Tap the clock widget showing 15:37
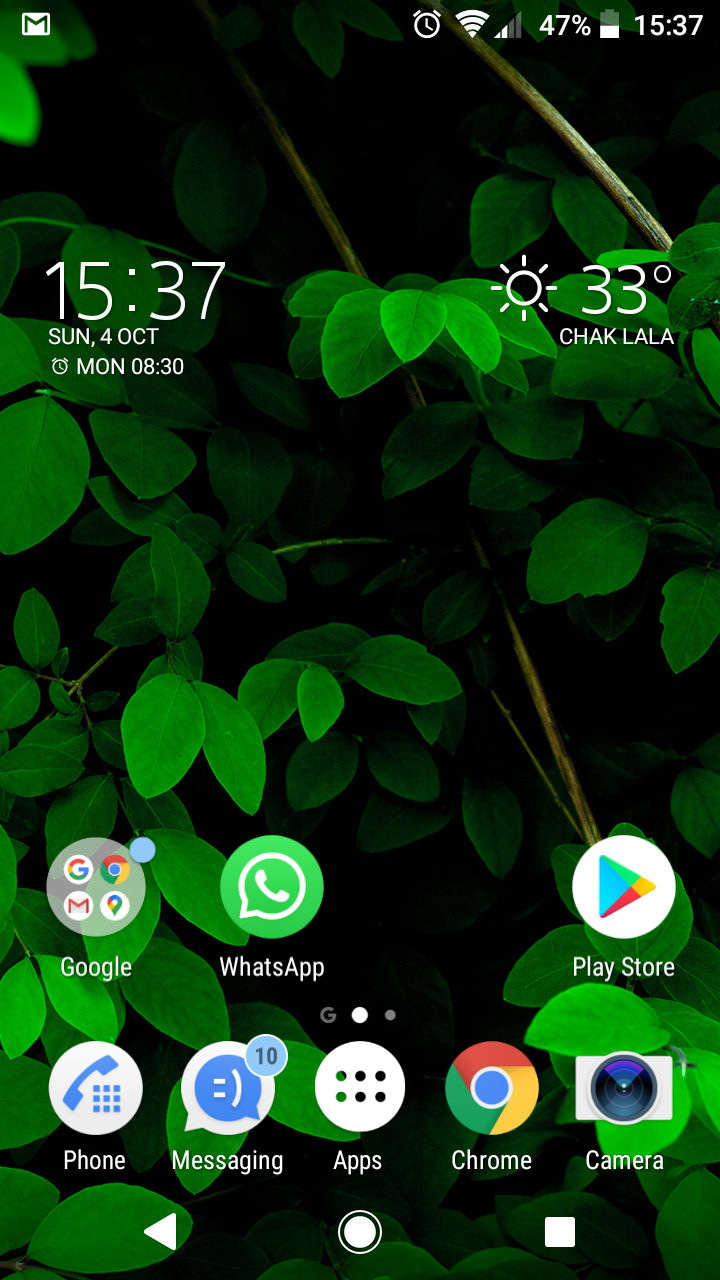This screenshot has height=1280, width=720. point(134,292)
